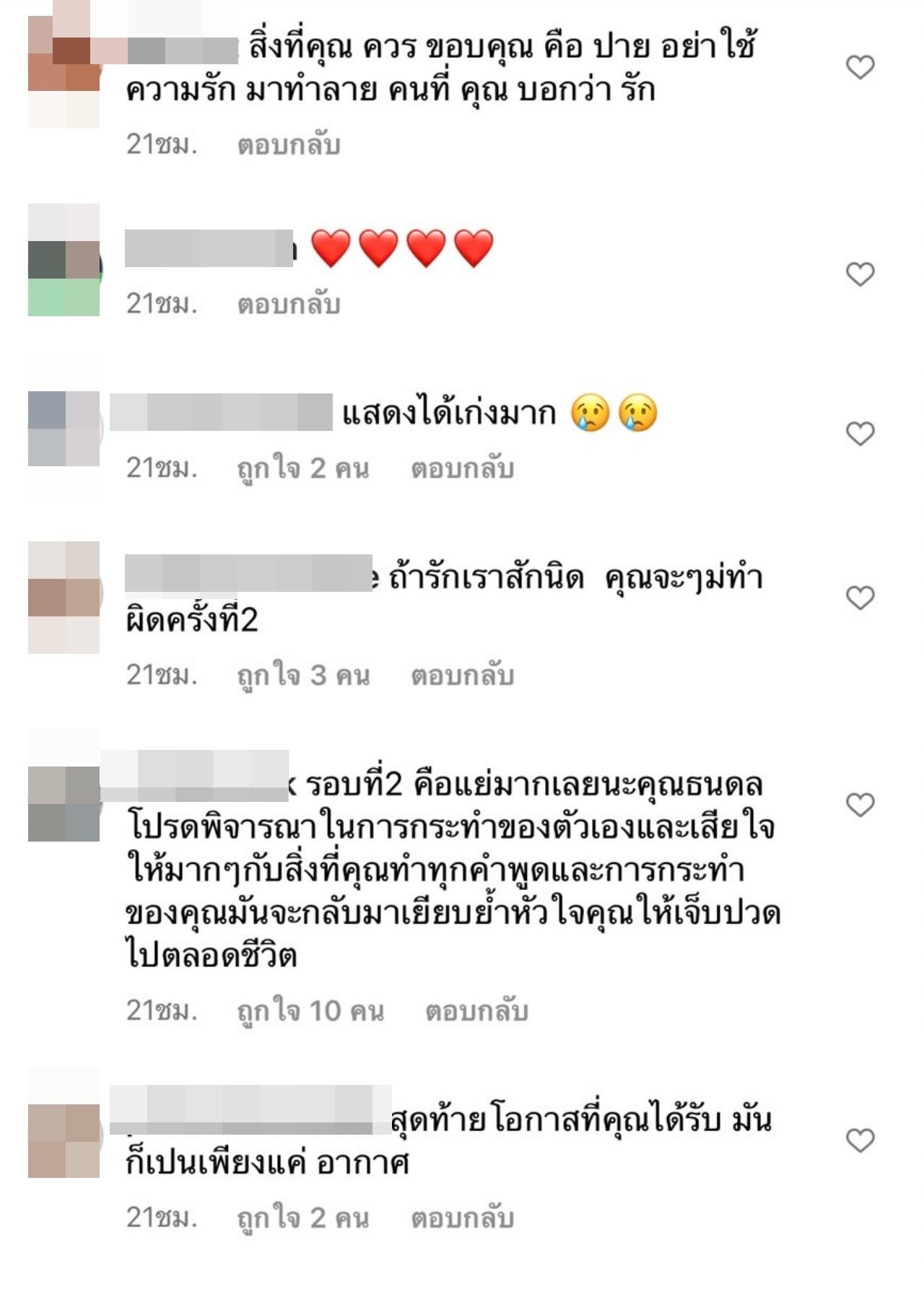
Task: Like the four red hearts comment
Action: coord(860,274)
